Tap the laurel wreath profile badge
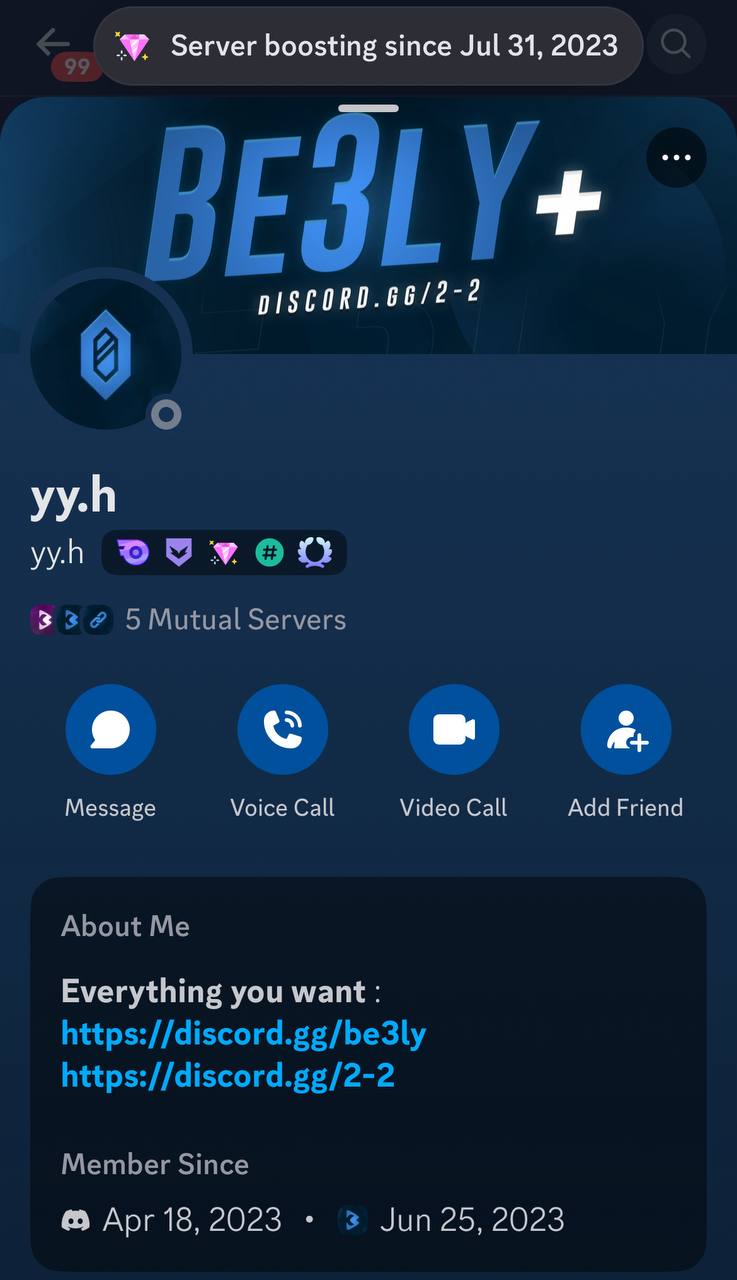This screenshot has height=1280, width=737. click(x=315, y=552)
